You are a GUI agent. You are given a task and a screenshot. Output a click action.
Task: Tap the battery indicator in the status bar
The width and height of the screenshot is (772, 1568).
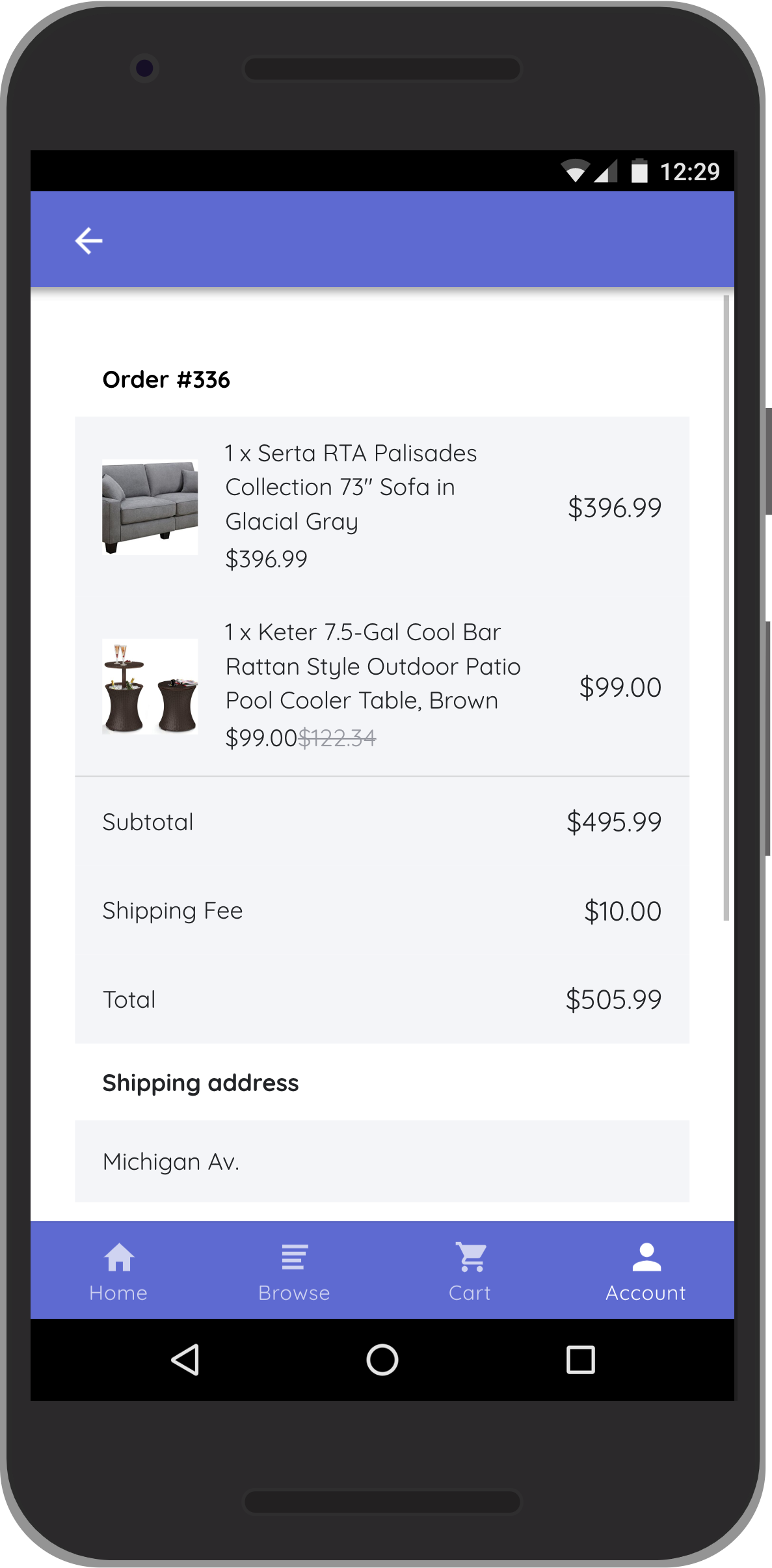point(639,170)
